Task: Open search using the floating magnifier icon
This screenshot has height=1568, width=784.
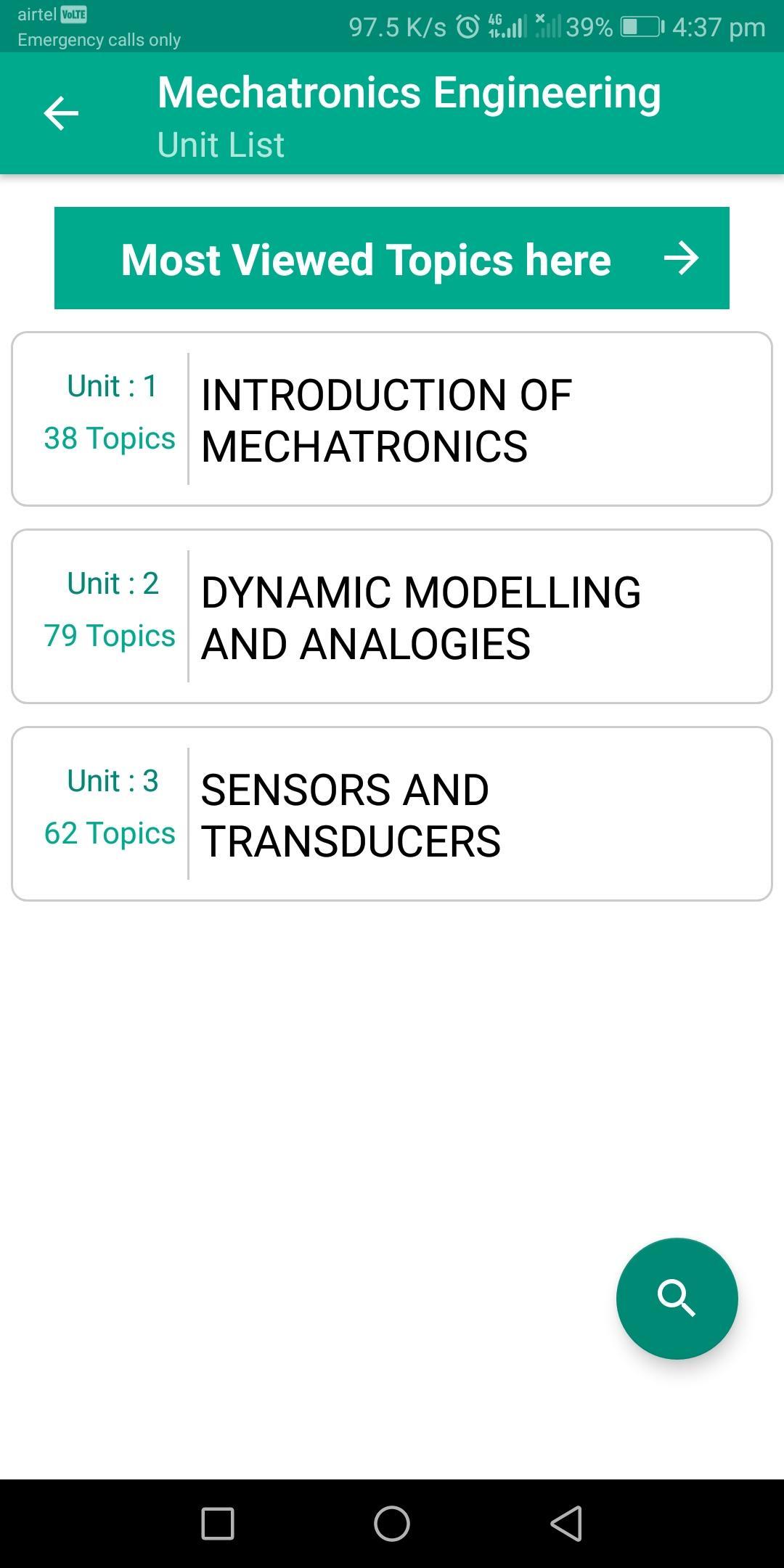Action: [677, 1298]
